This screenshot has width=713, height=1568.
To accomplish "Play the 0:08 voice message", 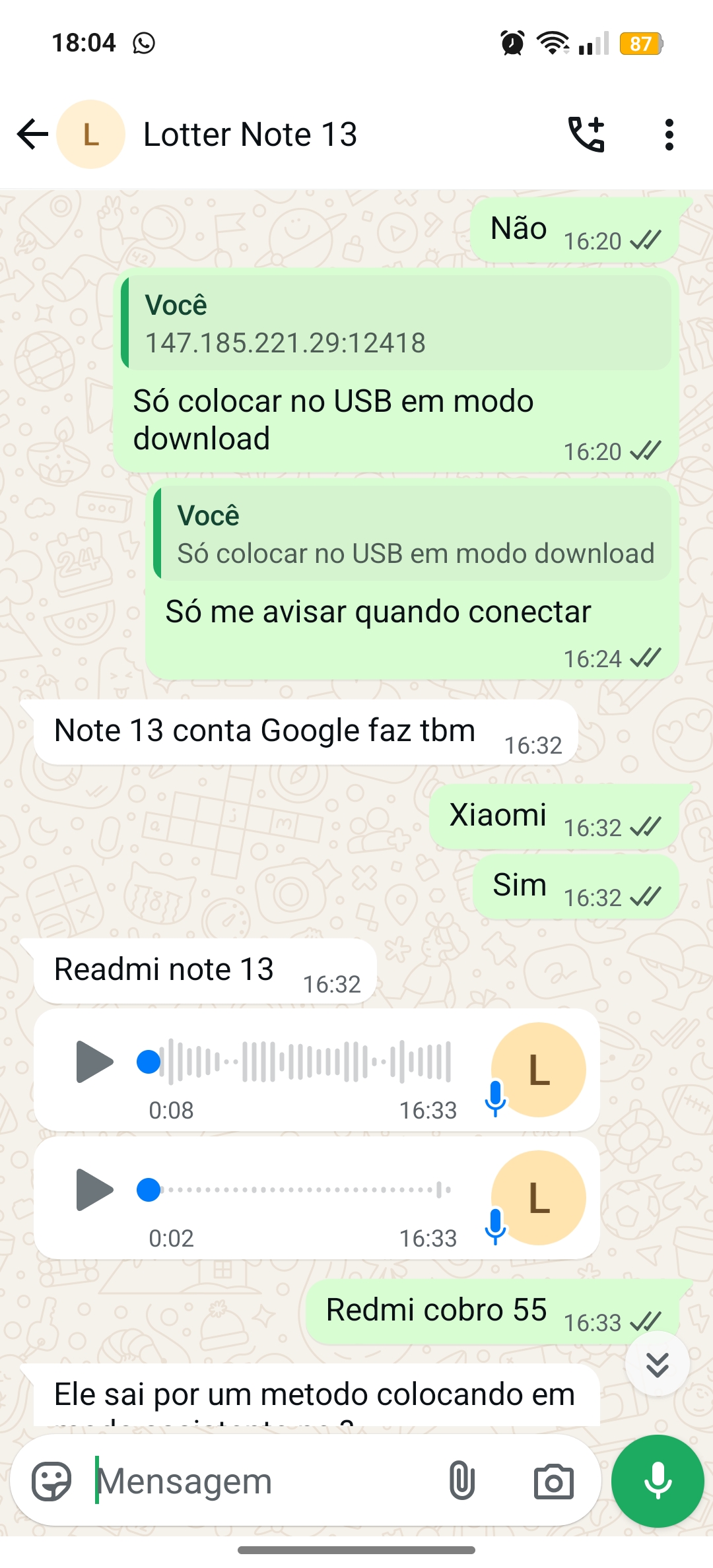I will [94, 1062].
